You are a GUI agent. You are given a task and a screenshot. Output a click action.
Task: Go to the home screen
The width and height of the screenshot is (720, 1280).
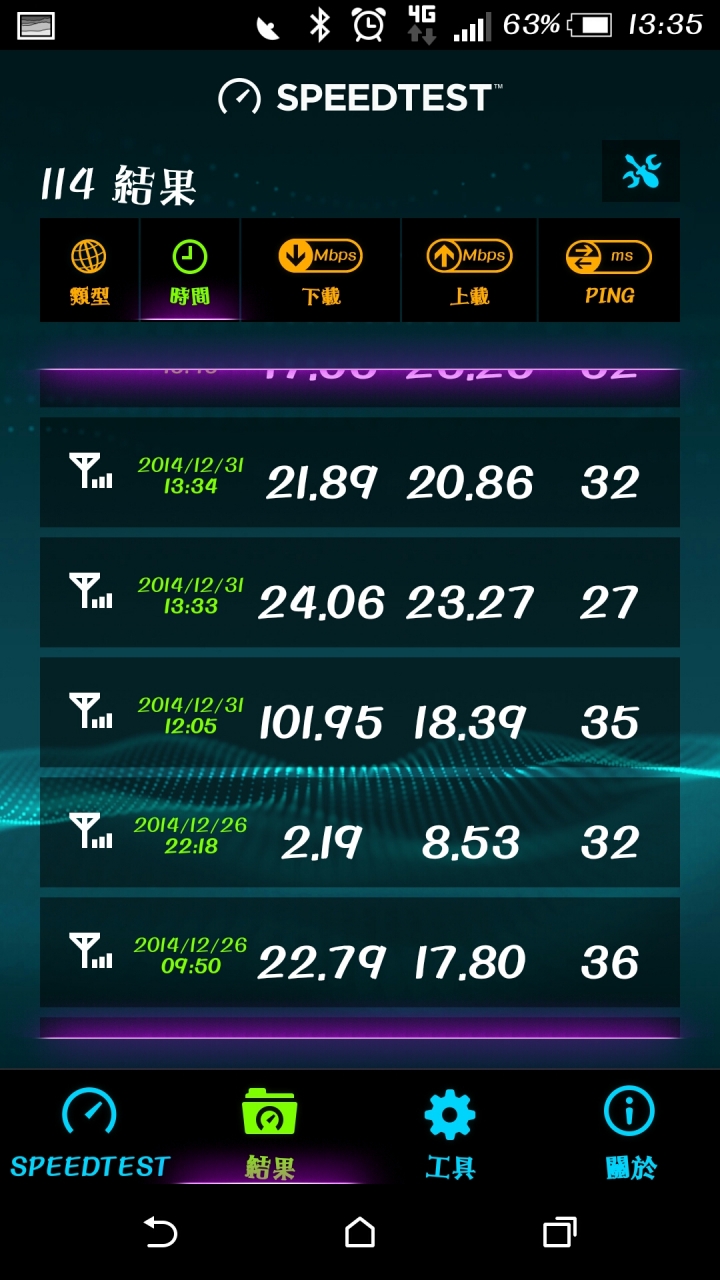point(360,1233)
